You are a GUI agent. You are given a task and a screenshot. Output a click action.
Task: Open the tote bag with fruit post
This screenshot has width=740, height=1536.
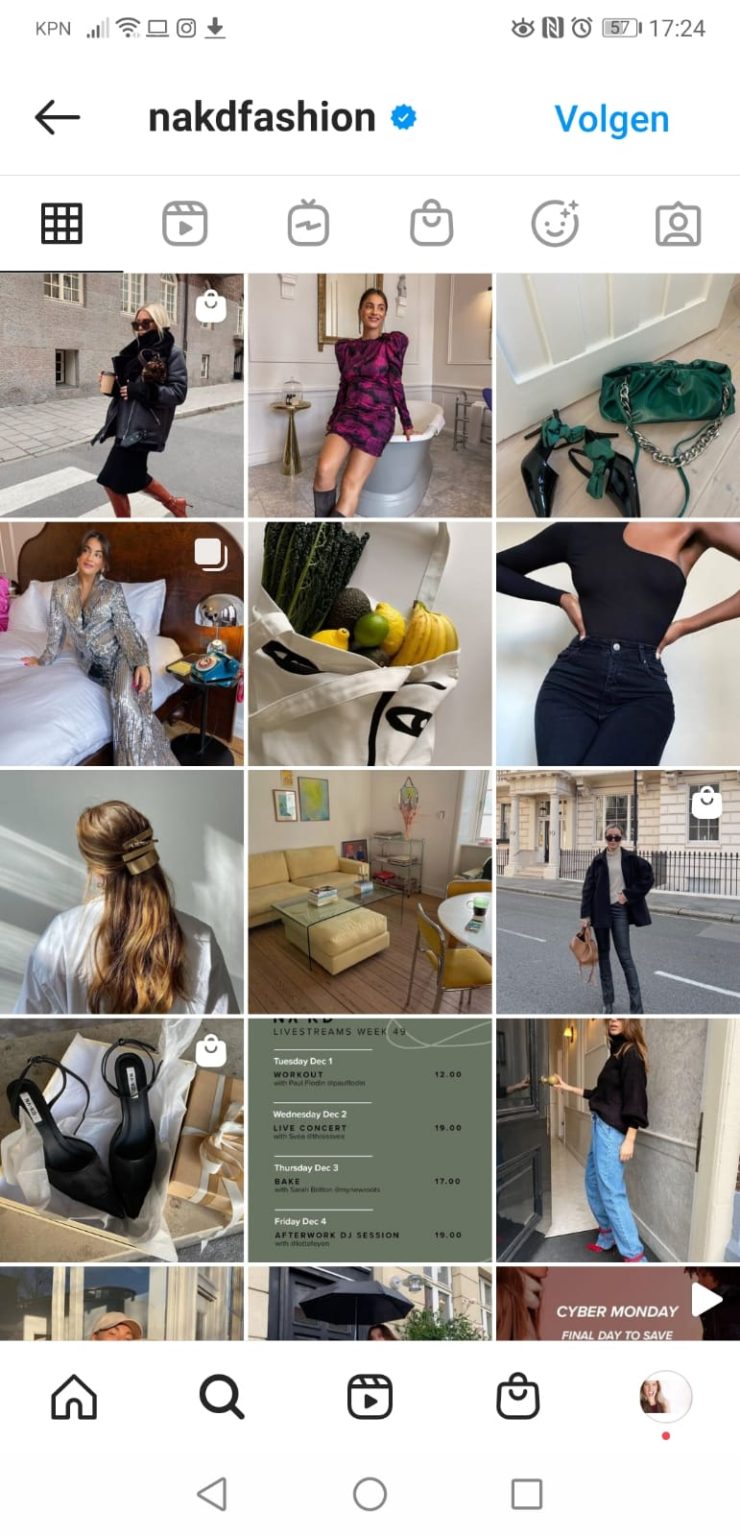pos(370,643)
